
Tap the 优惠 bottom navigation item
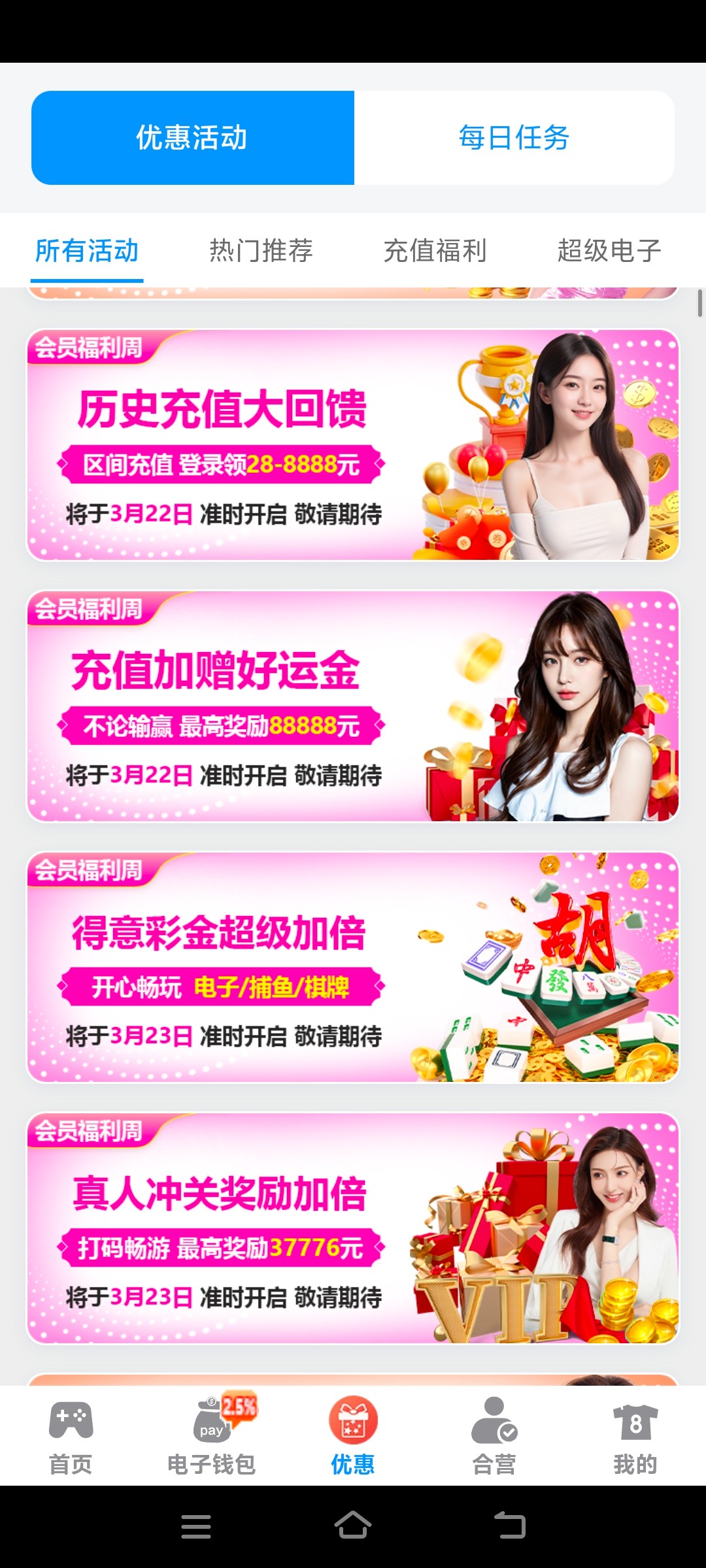click(x=353, y=1437)
